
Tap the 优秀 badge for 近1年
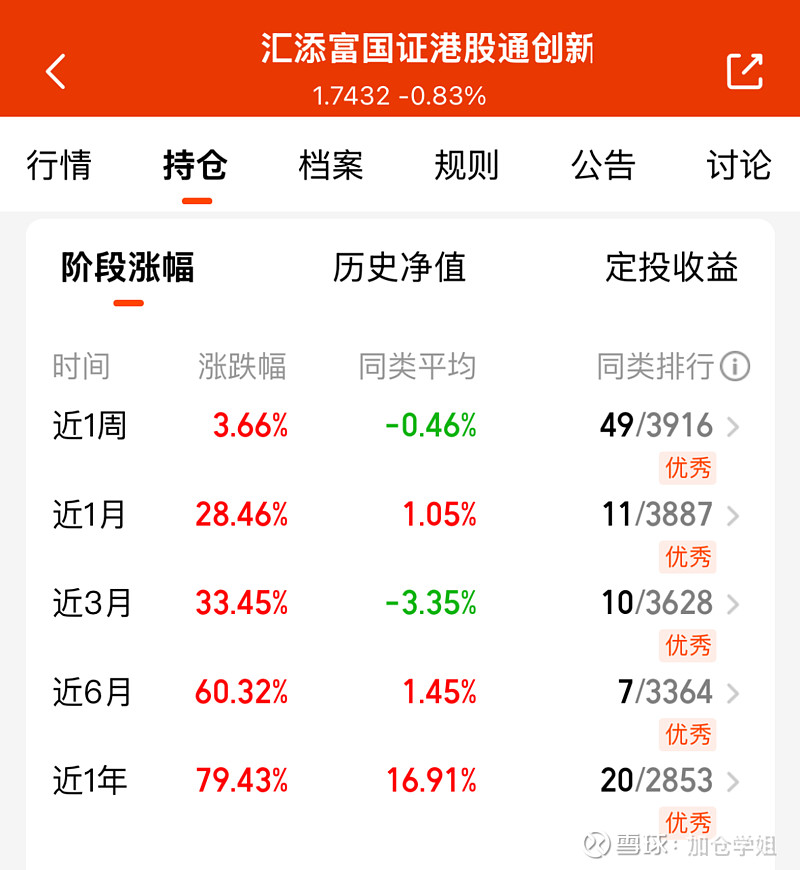tap(687, 822)
